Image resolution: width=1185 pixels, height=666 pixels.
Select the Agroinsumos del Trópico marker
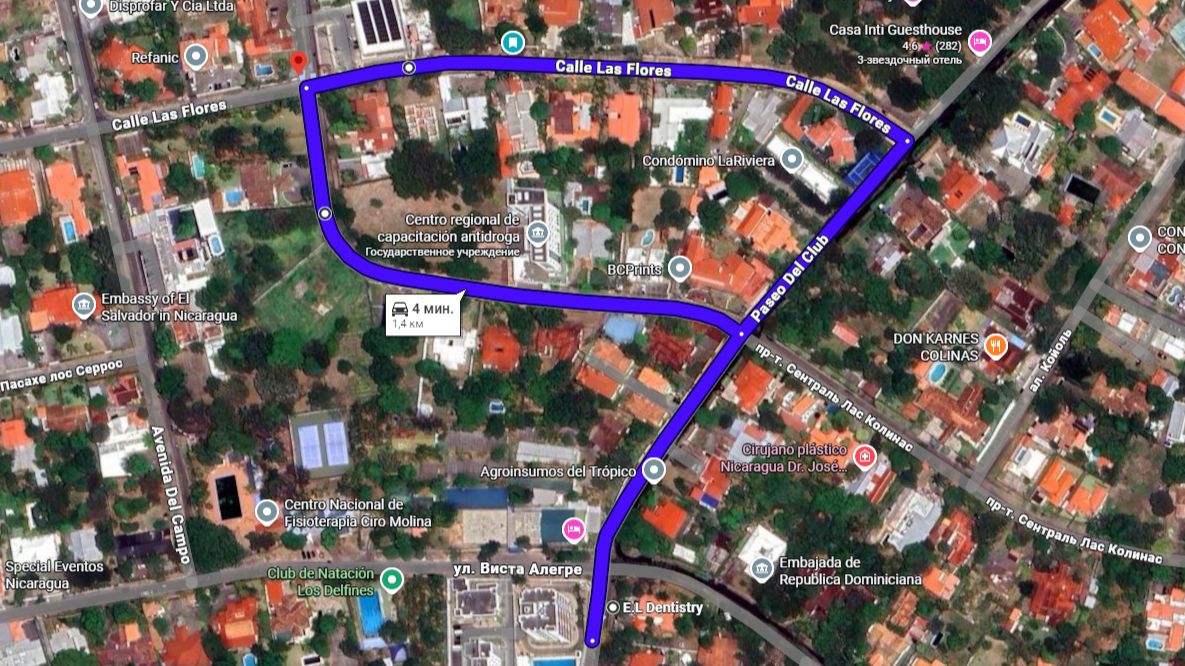pyautogui.click(x=654, y=470)
